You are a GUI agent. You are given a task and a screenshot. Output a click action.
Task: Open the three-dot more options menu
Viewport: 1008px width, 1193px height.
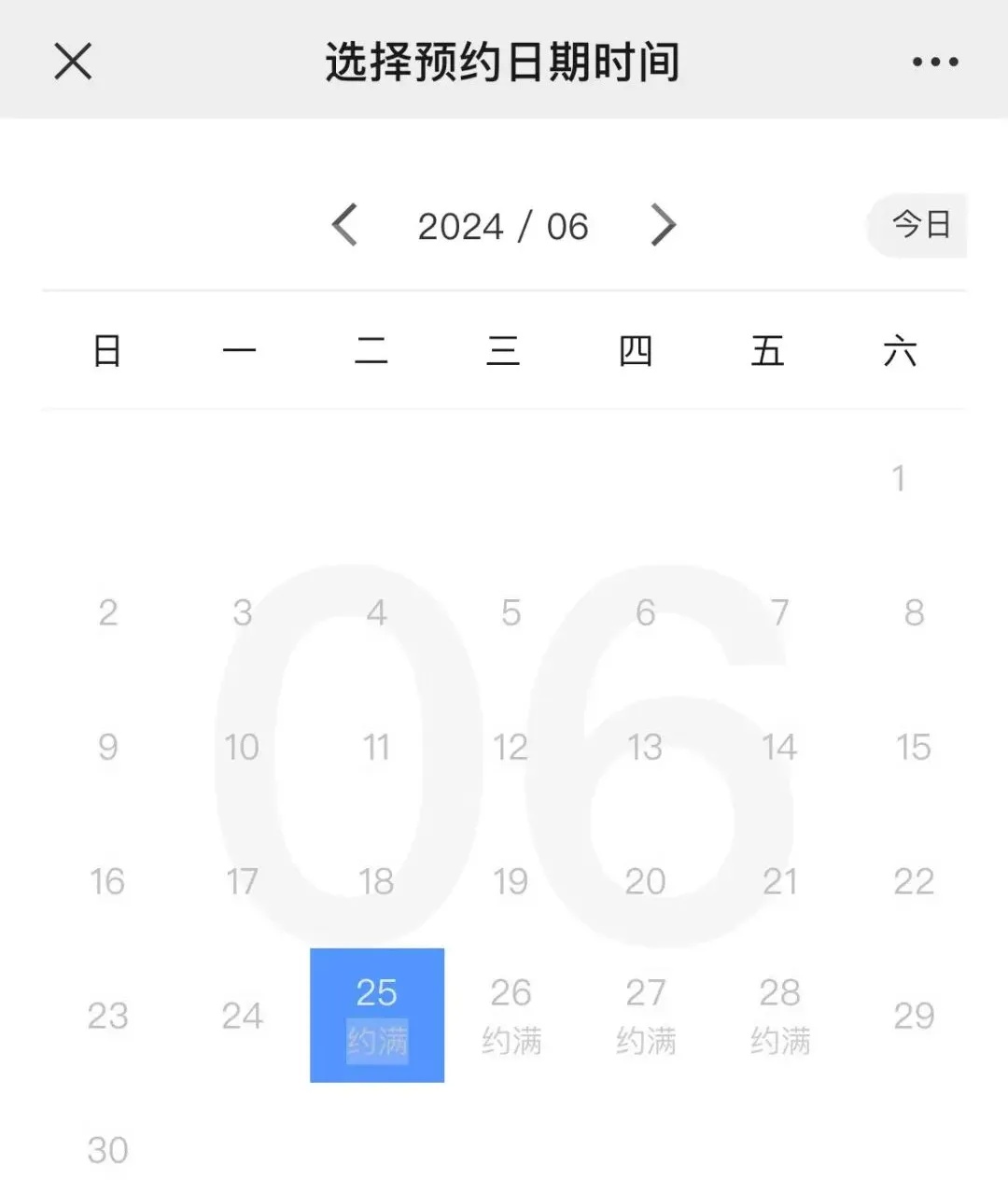pyautogui.click(x=934, y=63)
